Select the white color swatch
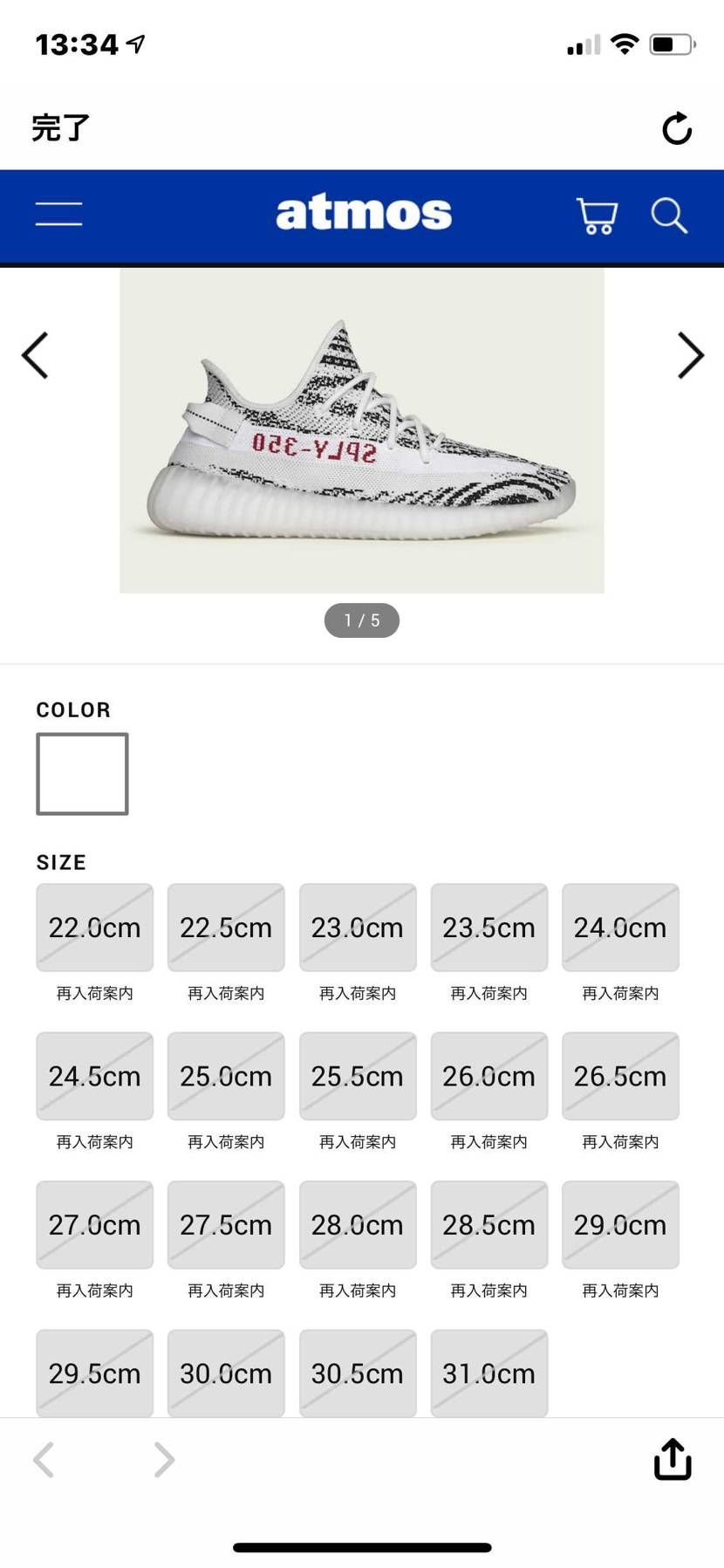The height and width of the screenshot is (1568, 724). point(82,774)
